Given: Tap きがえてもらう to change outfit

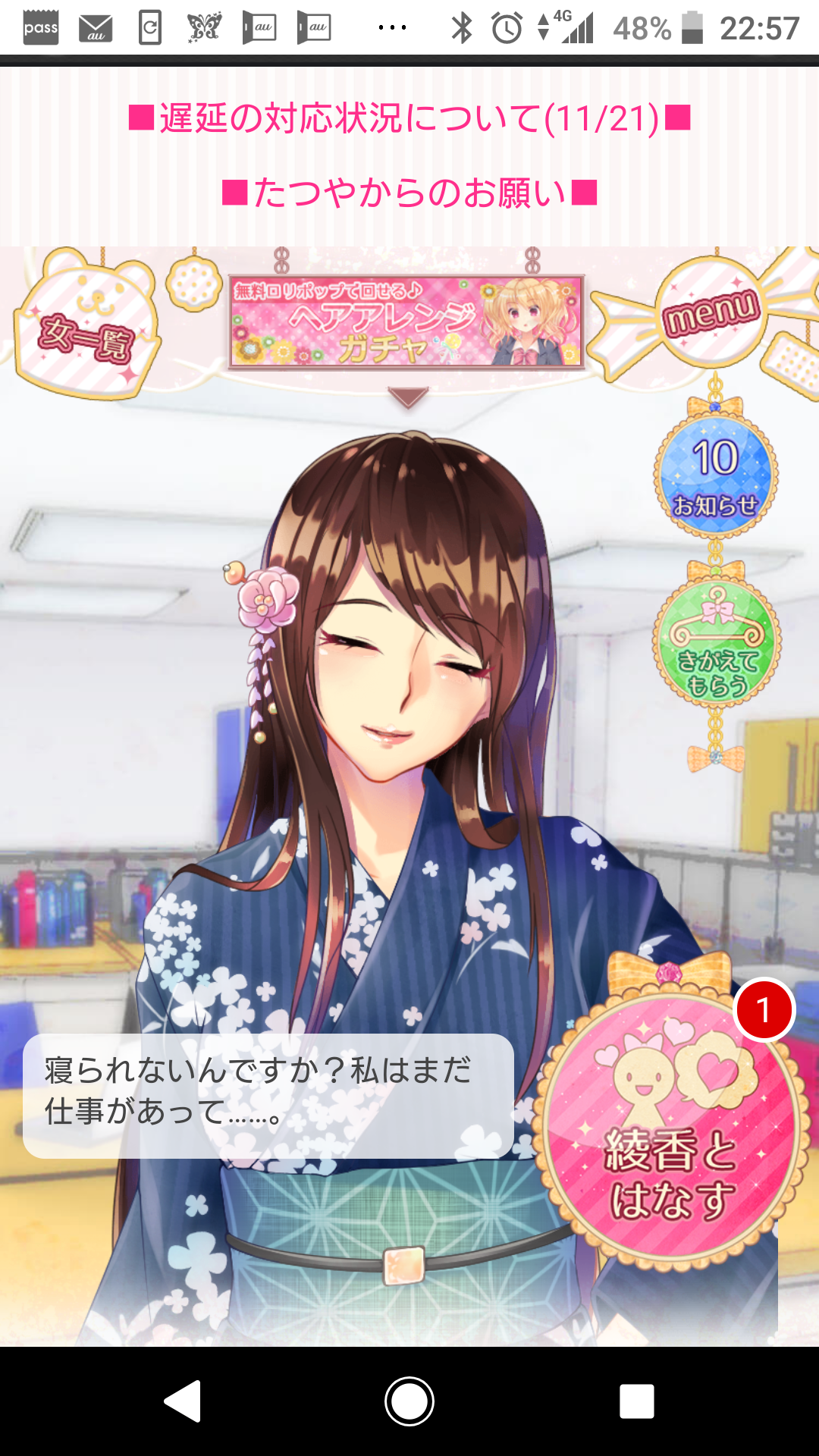Looking at the screenshot, I should 717,643.
